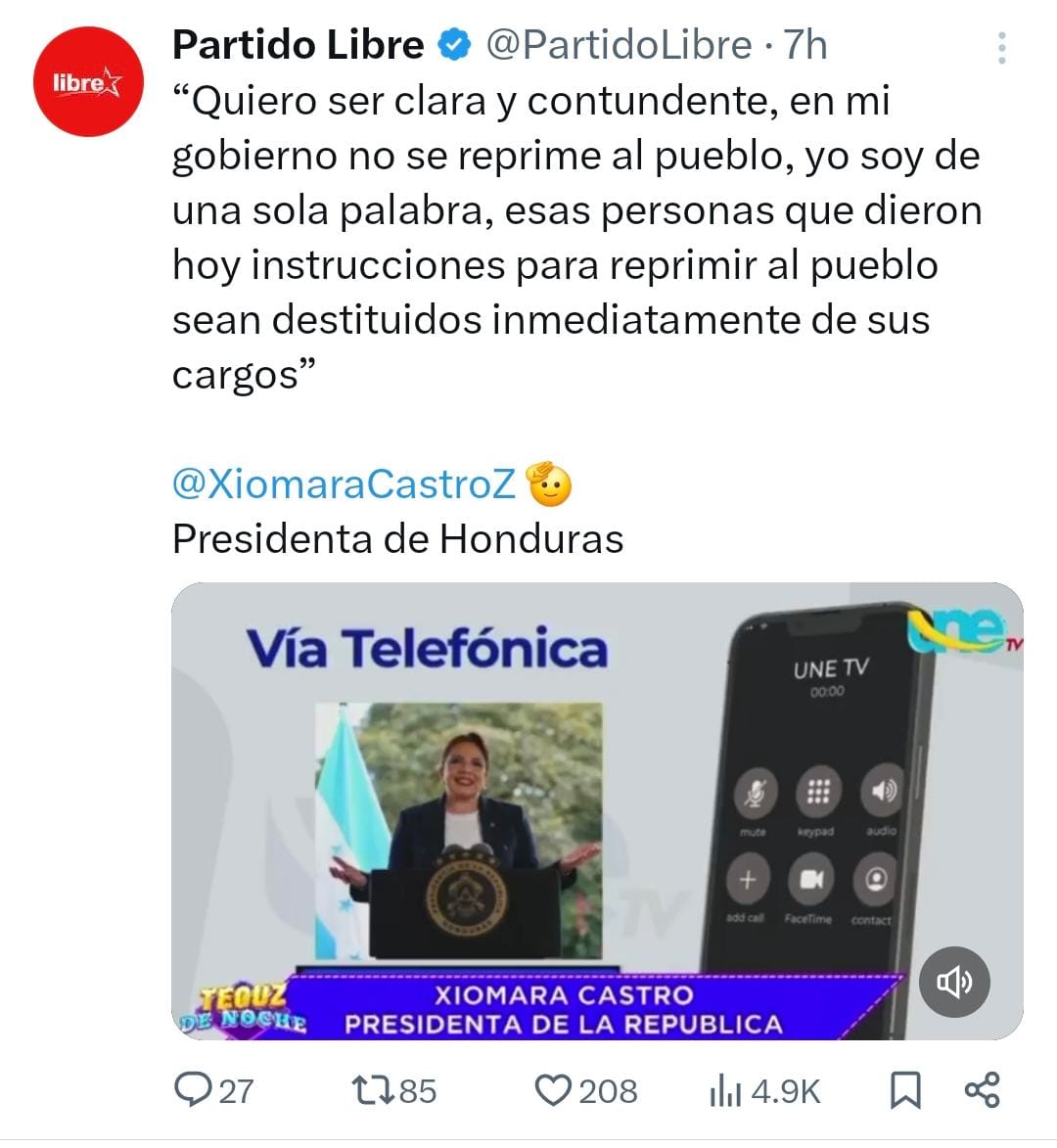The width and height of the screenshot is (1057, 1148).
Task: Open the @XiomaraCastroZ mention link
Action: click(343, 483)
